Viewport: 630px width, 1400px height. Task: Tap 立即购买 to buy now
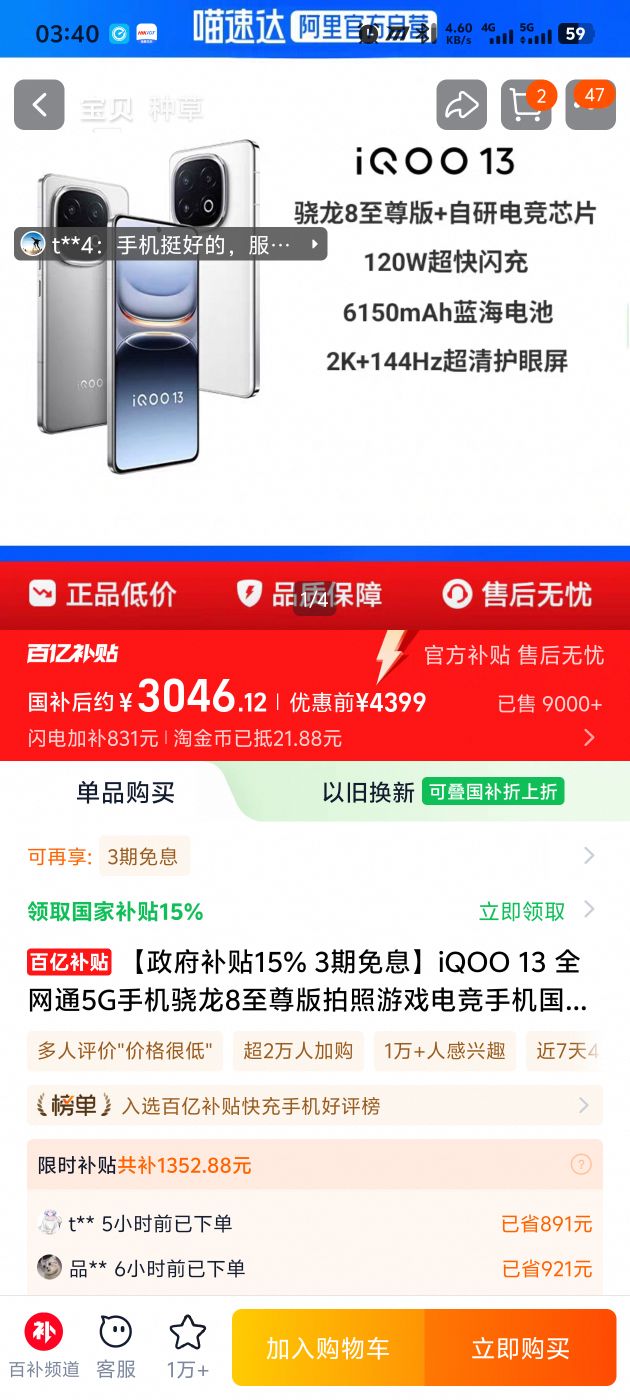tap(520, 1348)
